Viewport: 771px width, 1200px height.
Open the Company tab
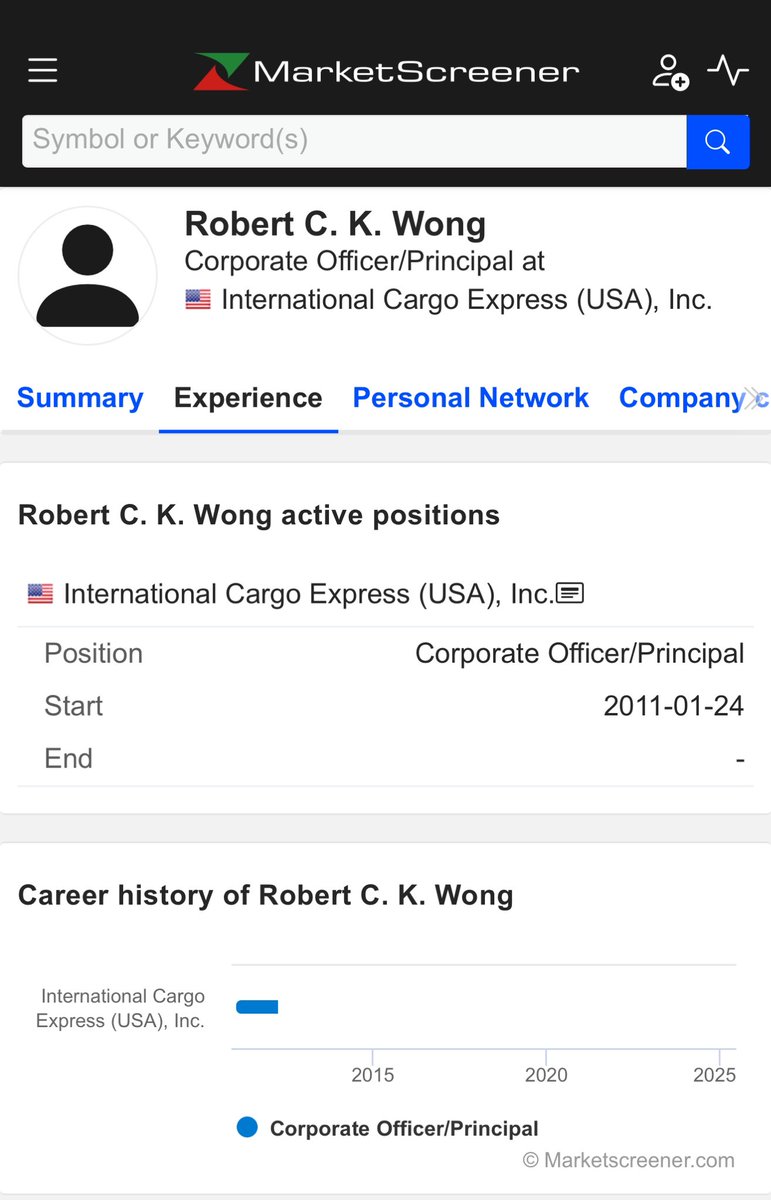tap(680, 398)
